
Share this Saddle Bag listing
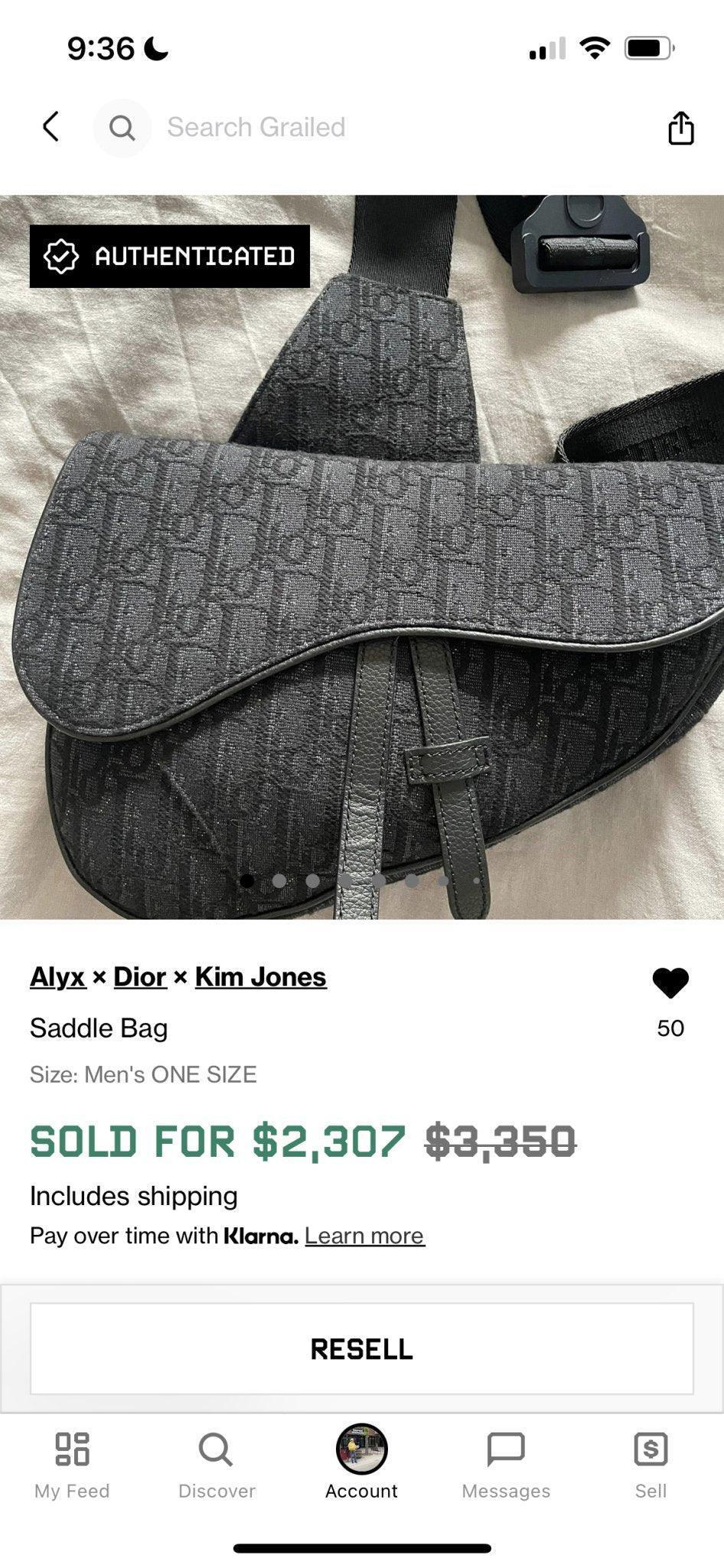point(680,128)
